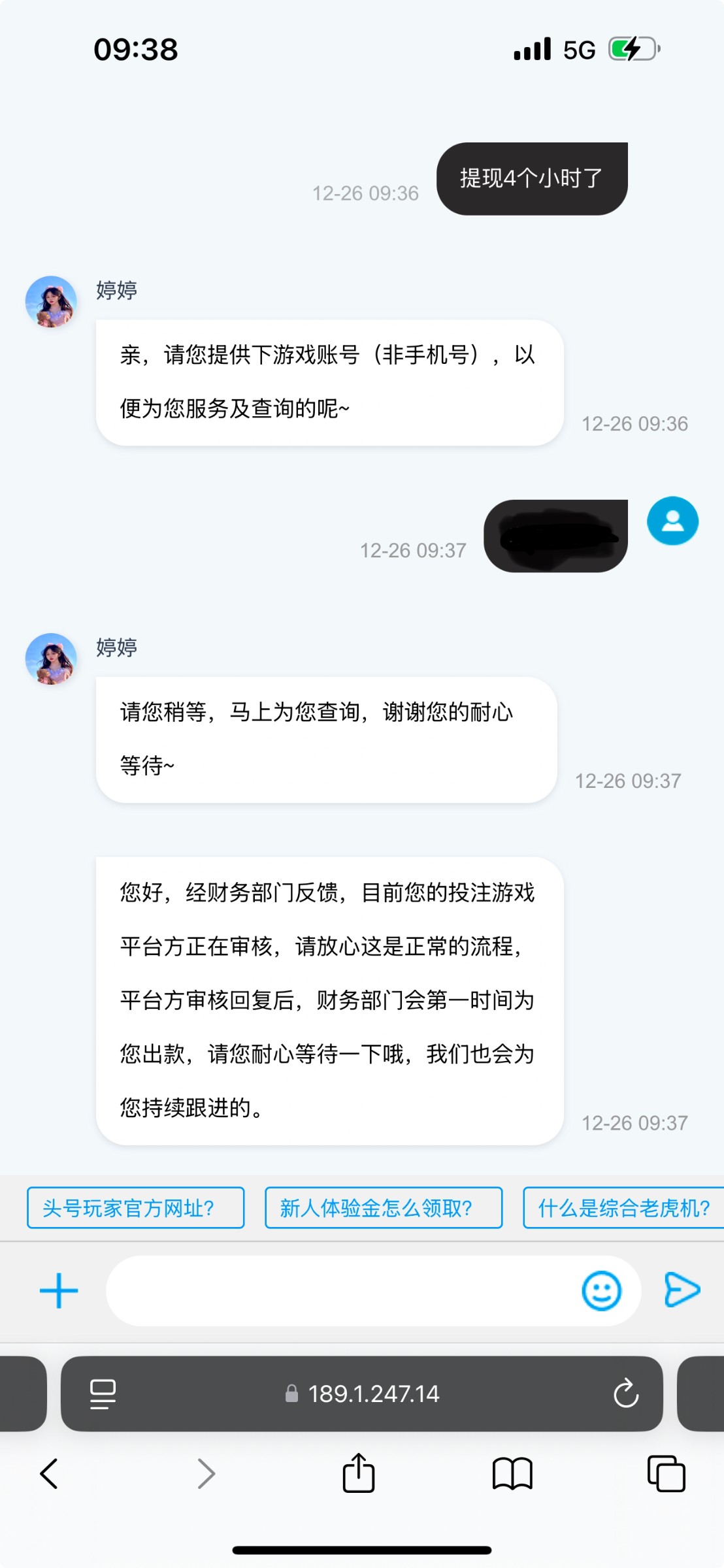Screen dimensions: 724x1568
Task: Go back to the previous page
Action: 50,1474
